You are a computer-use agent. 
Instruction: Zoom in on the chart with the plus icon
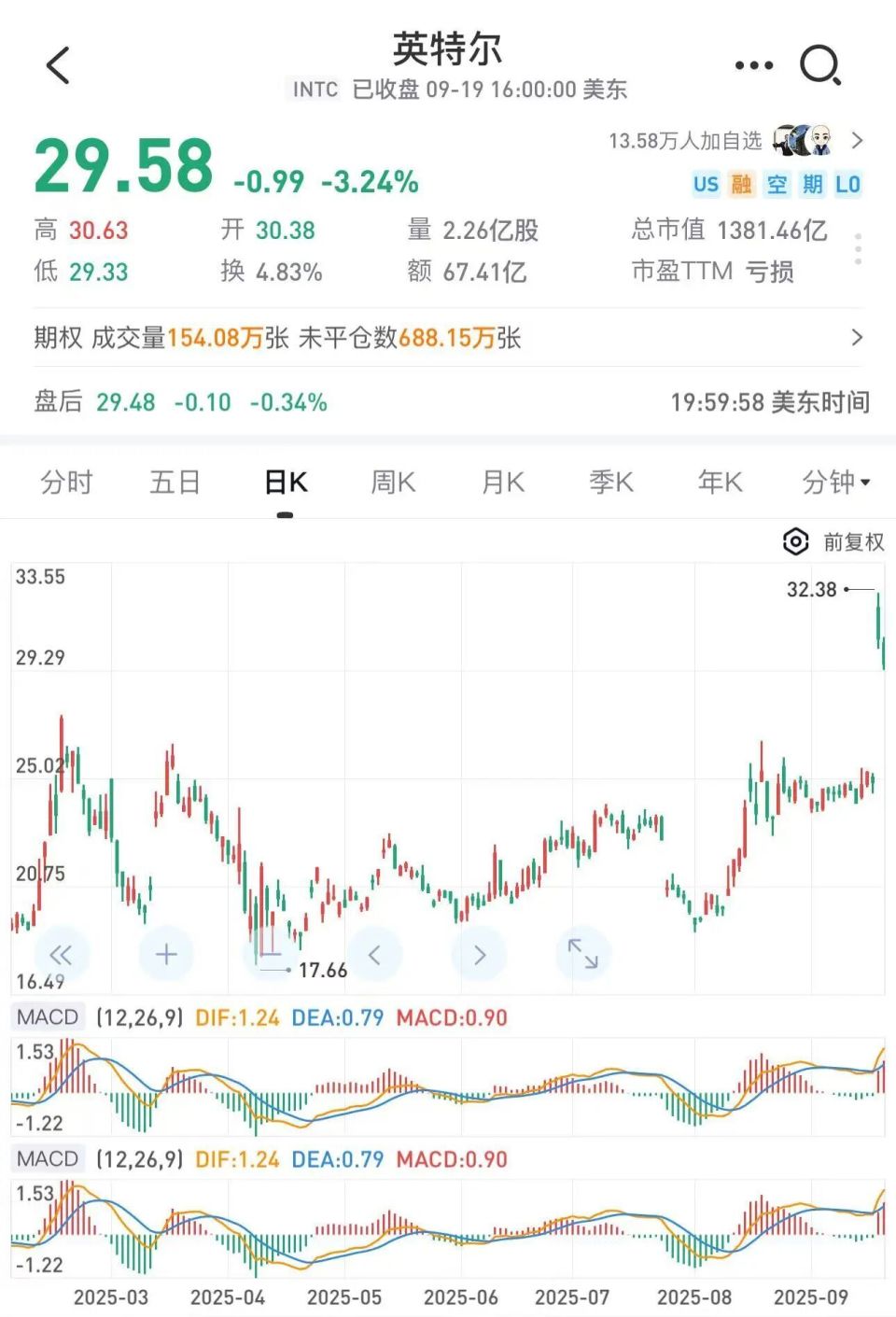[165, 954]
